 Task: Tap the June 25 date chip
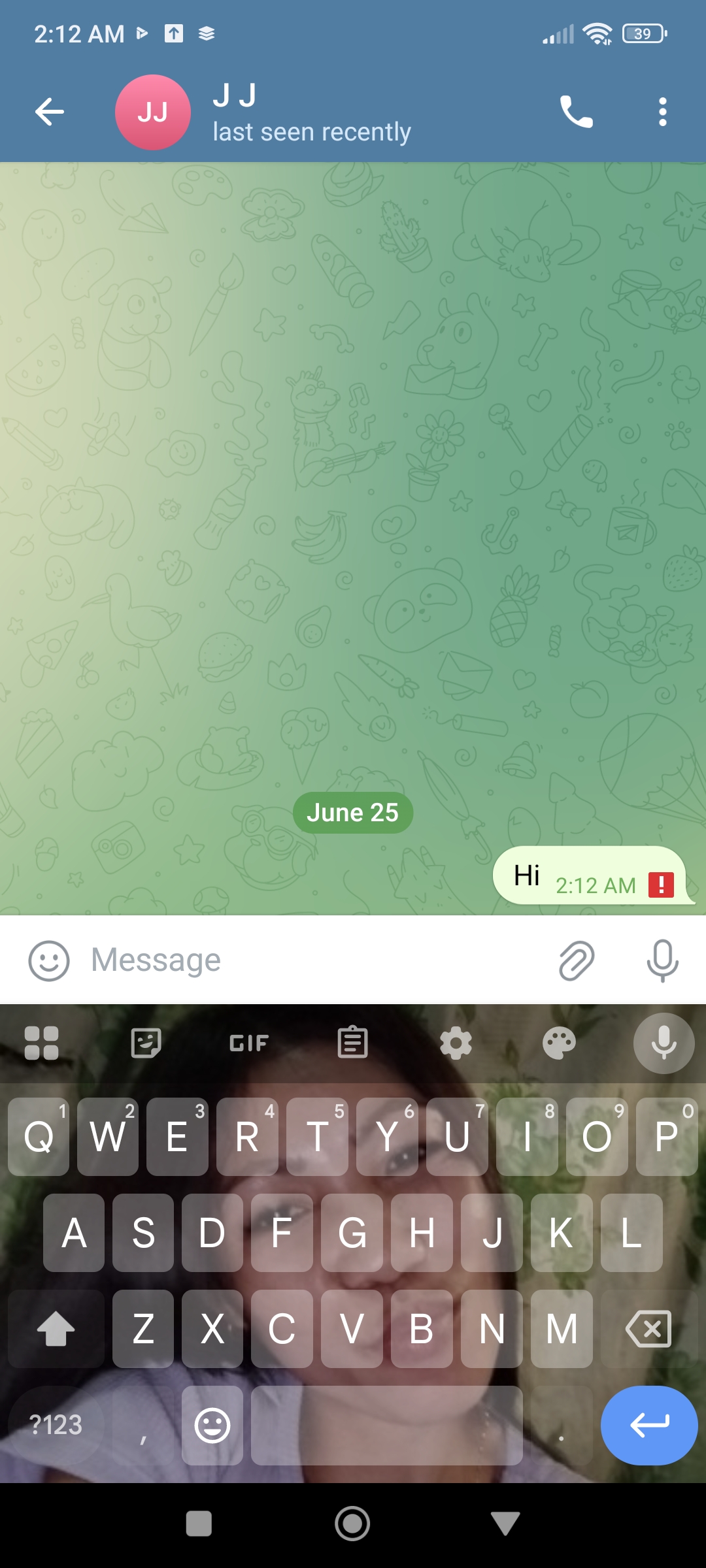[x=352, y=813]
